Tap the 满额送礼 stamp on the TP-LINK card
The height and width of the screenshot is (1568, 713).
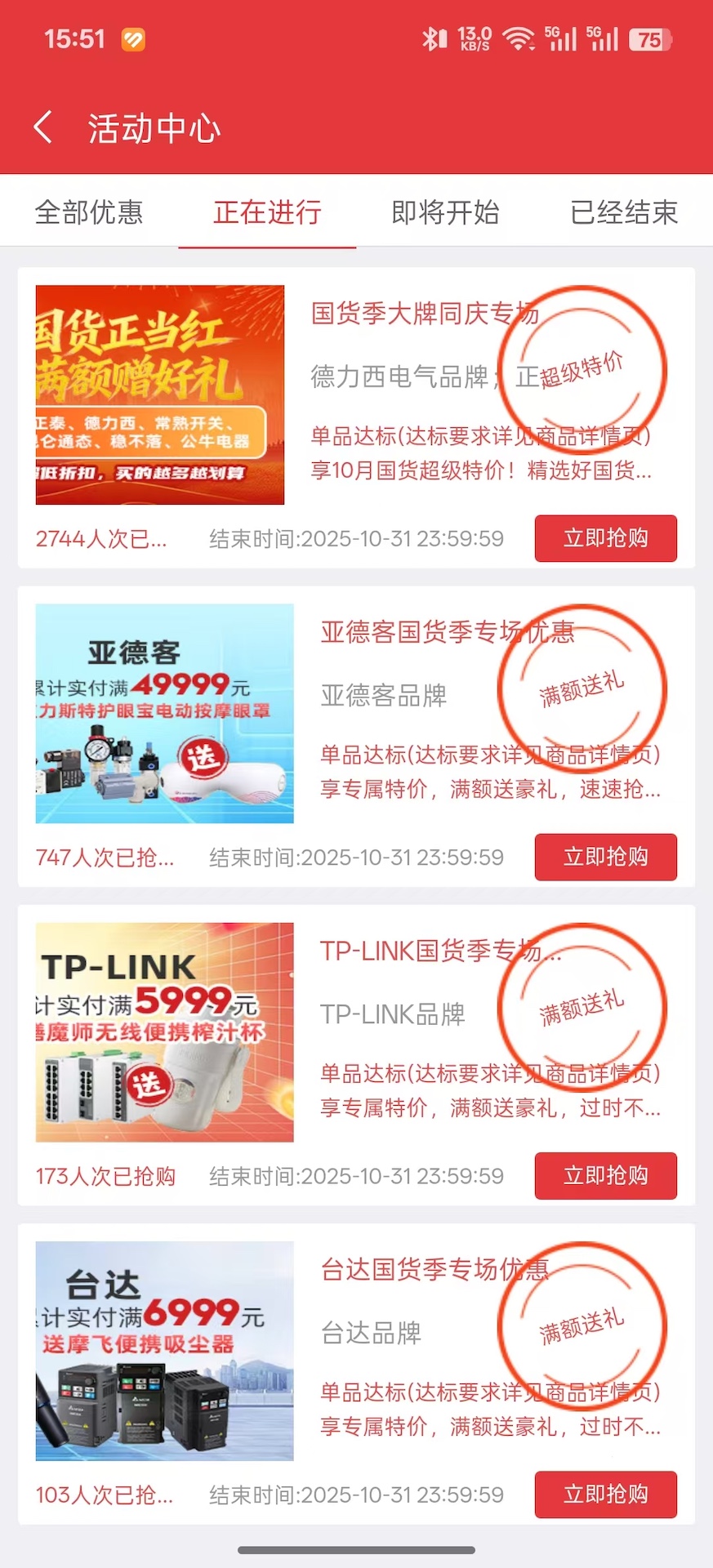pyautogui.click(x=581, y=1007)
